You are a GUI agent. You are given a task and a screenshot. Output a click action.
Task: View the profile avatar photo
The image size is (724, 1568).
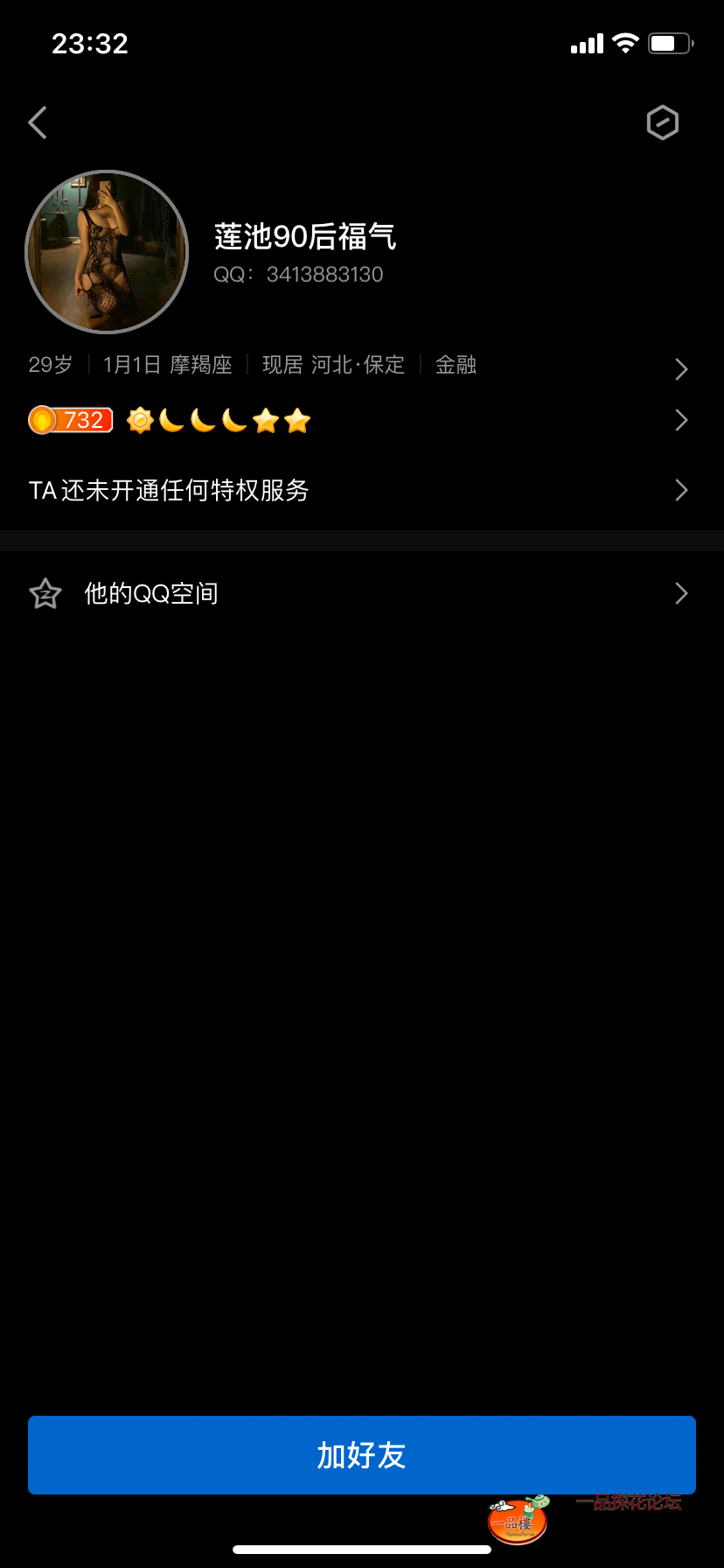107,252
